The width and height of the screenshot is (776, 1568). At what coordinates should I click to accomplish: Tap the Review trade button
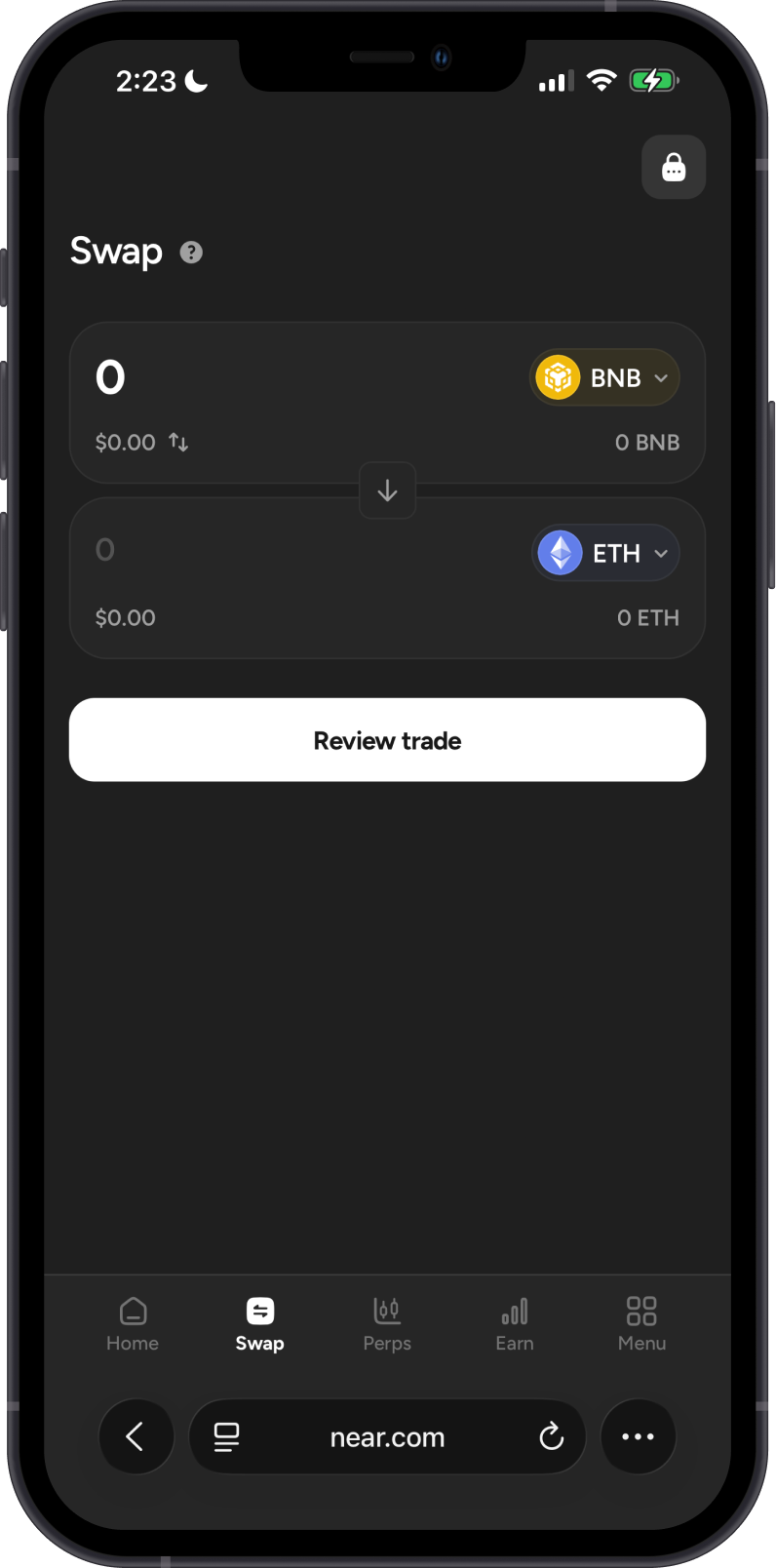click(387, 740)
